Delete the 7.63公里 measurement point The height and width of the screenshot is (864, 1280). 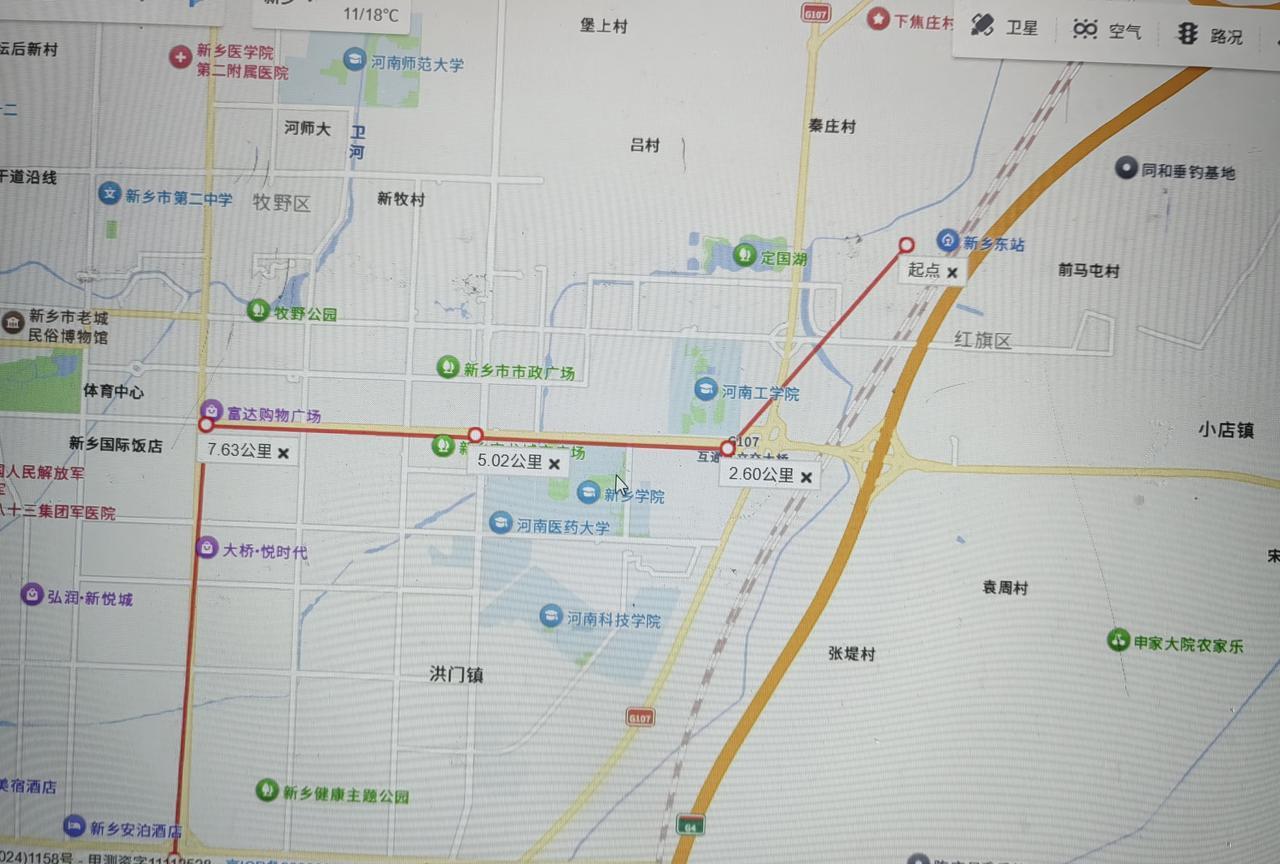click(x=283, y=453)
